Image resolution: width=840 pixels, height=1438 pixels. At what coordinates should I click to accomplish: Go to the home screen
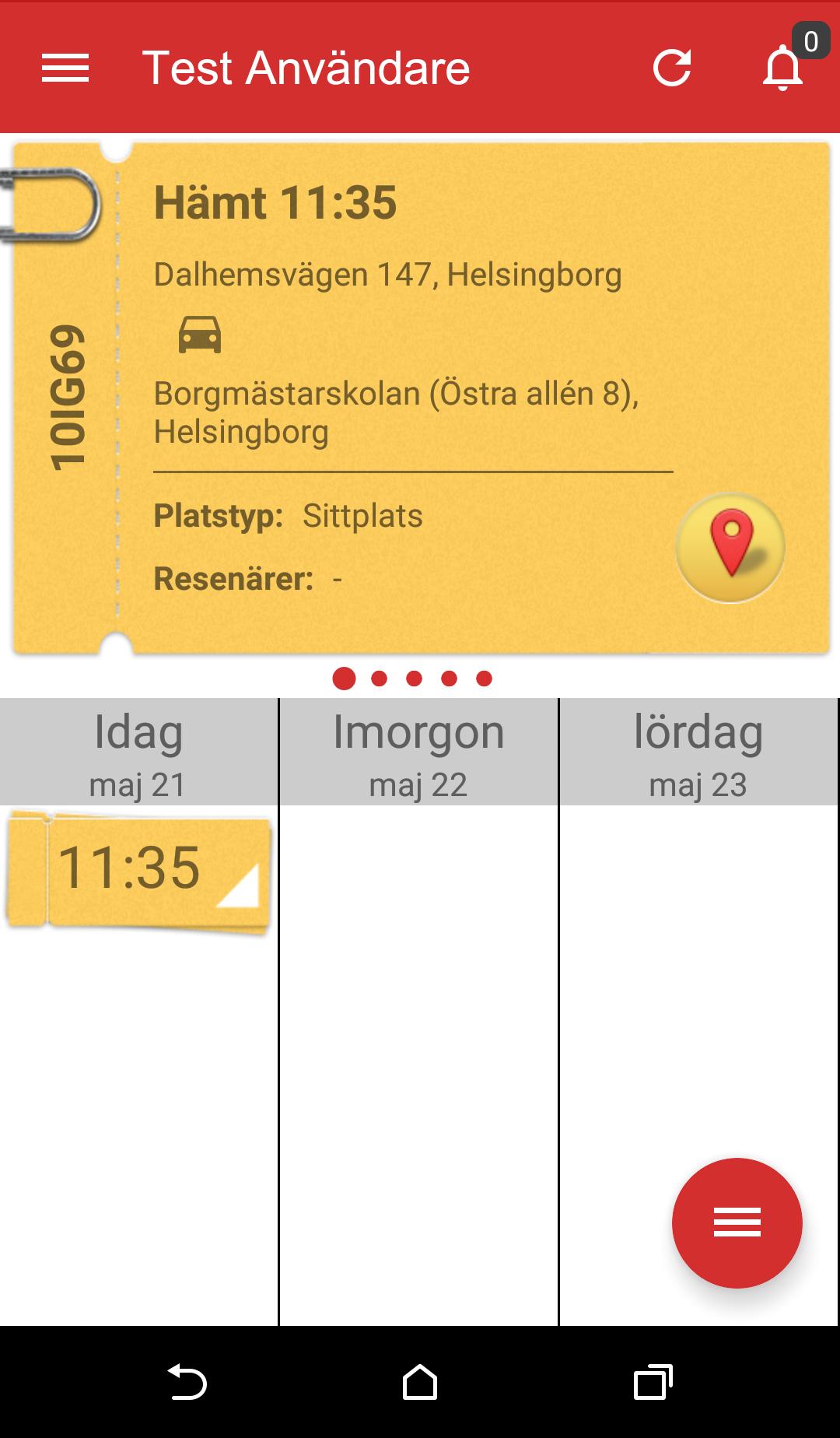tap(420, 1382)
